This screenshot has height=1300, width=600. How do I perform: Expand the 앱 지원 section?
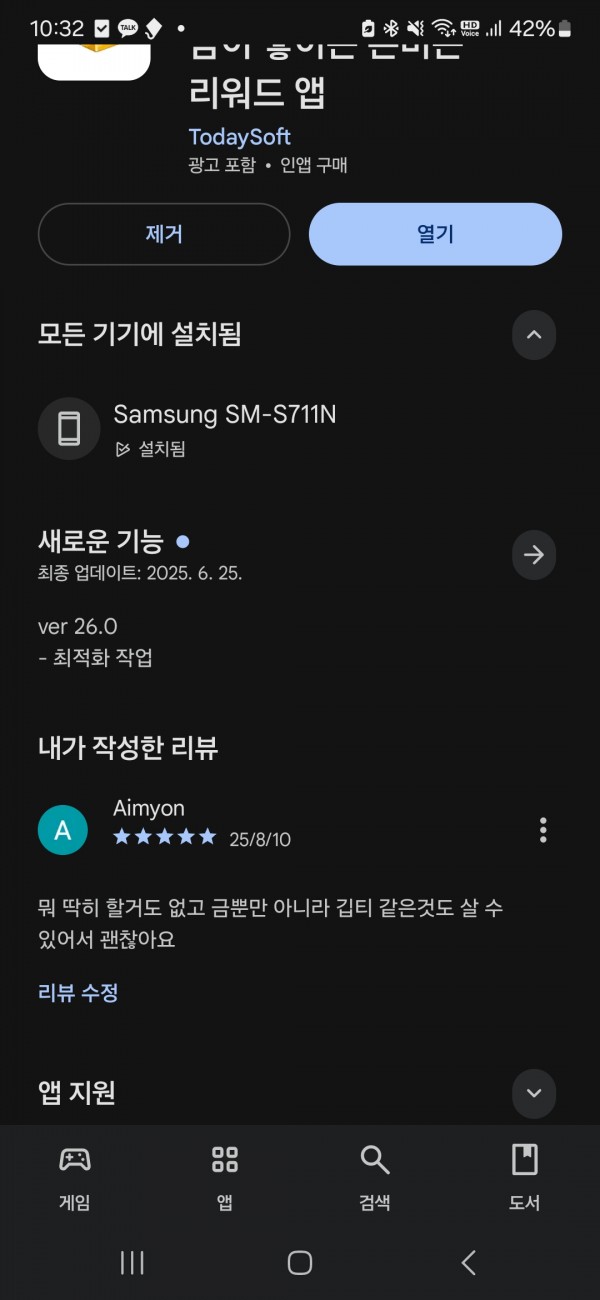534,1093
